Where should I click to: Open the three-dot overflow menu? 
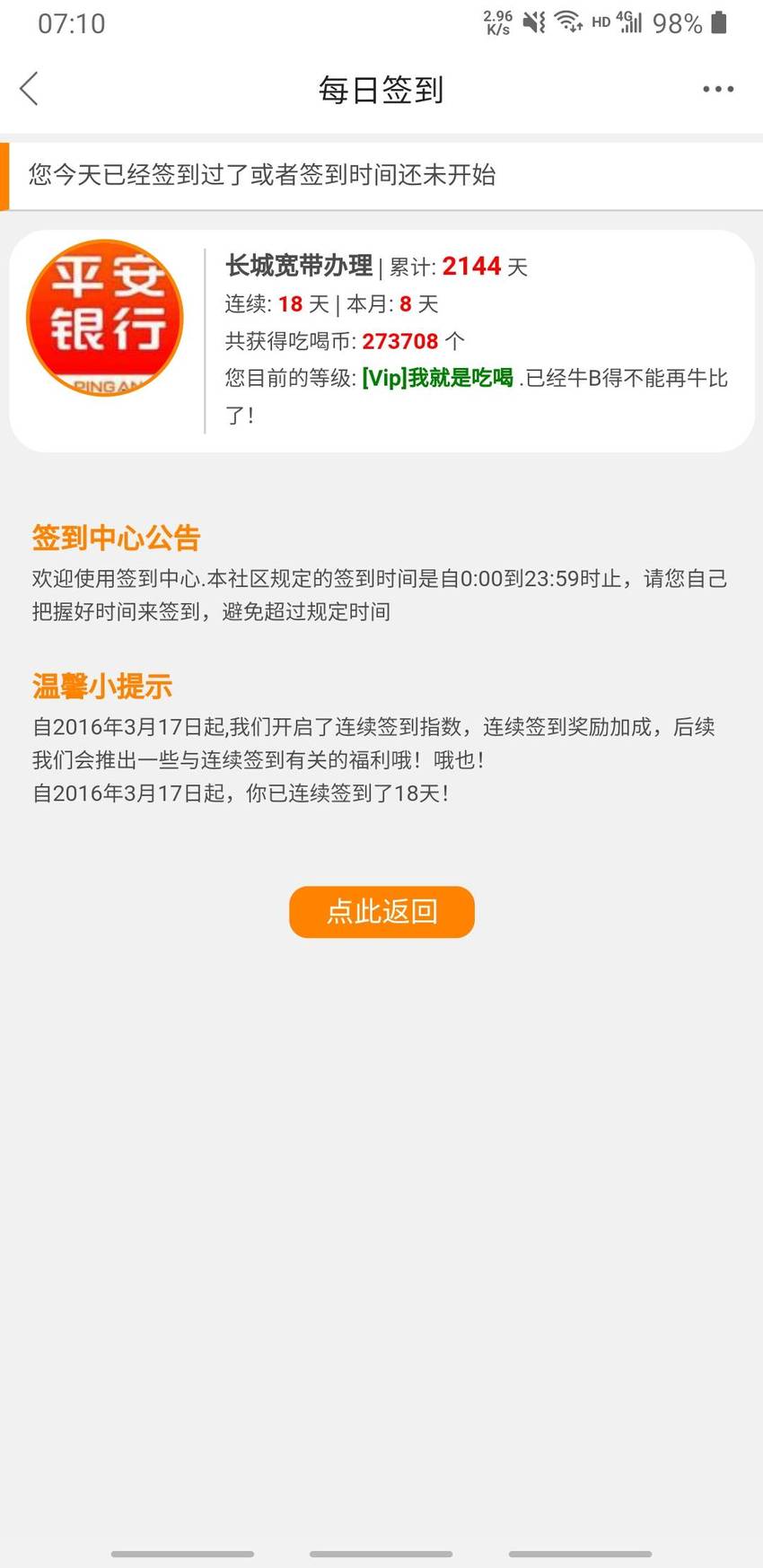[x=718, y=89]
